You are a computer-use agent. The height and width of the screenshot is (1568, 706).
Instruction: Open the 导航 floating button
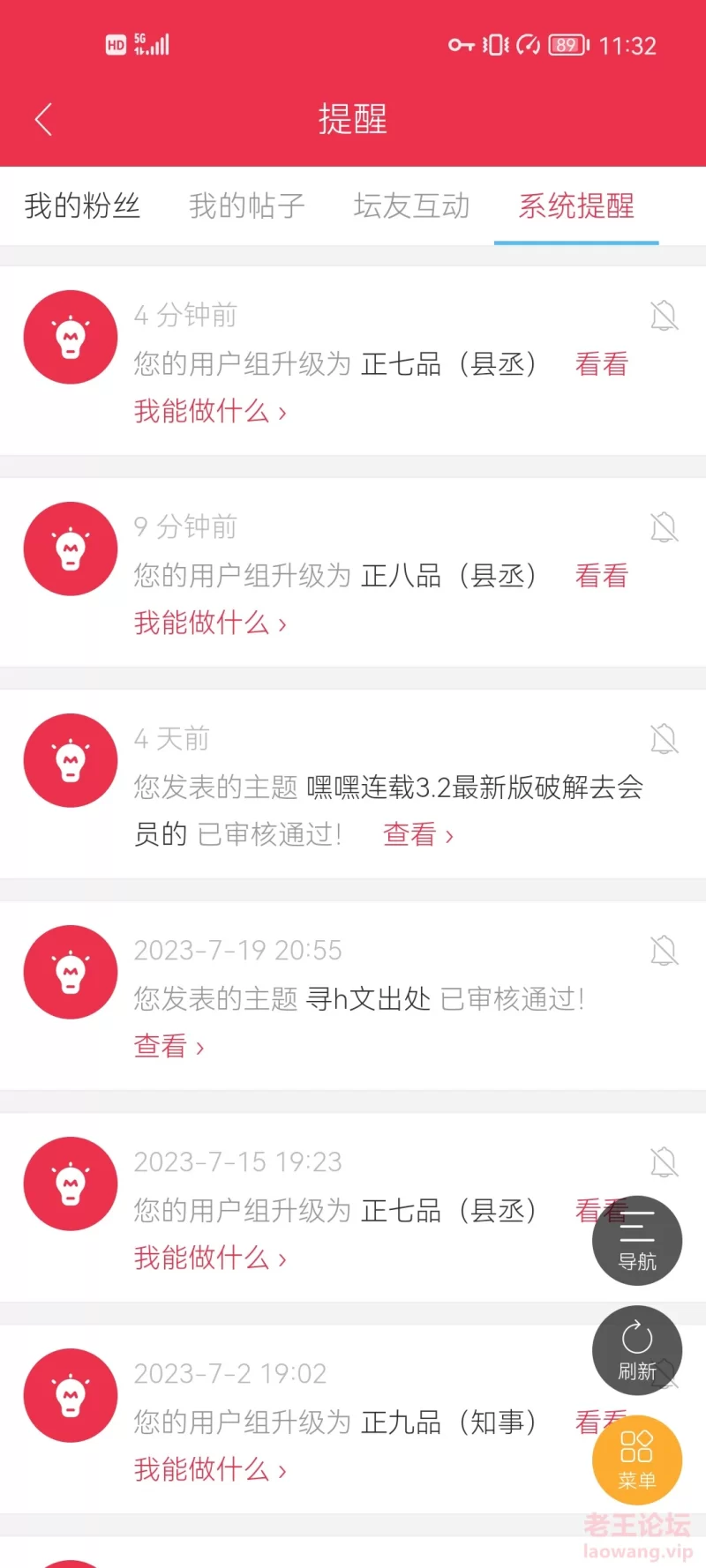pos(637,1241)
